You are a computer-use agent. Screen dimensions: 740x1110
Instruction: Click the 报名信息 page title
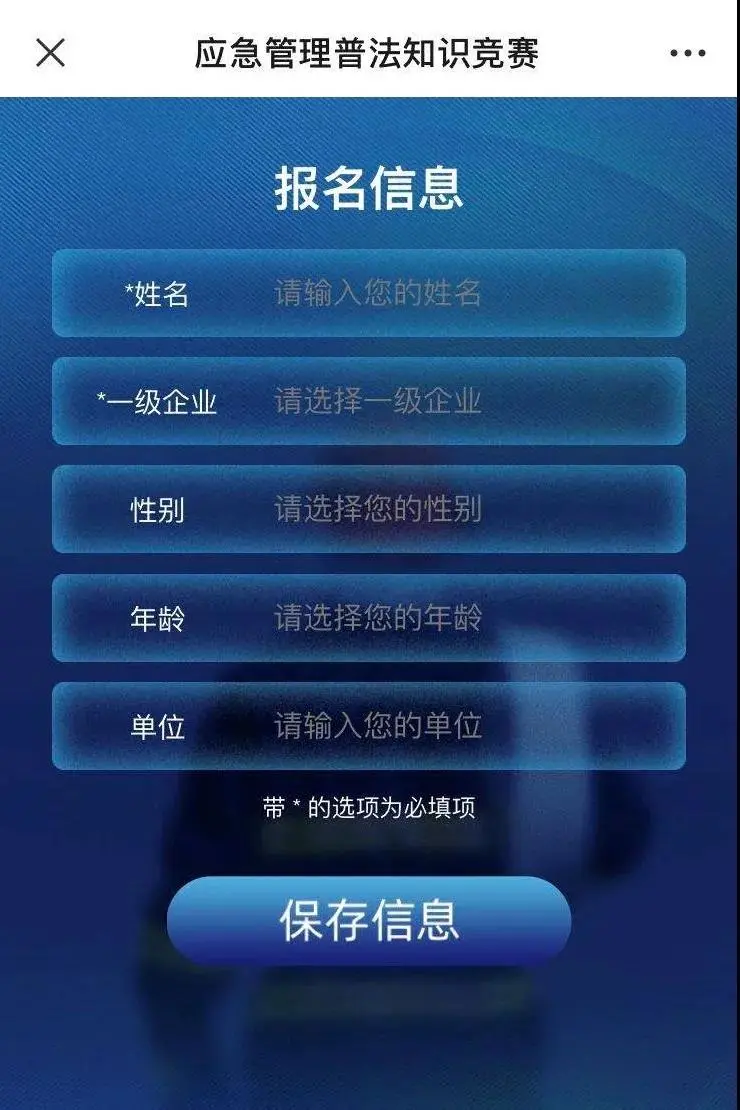click(370, 188)
